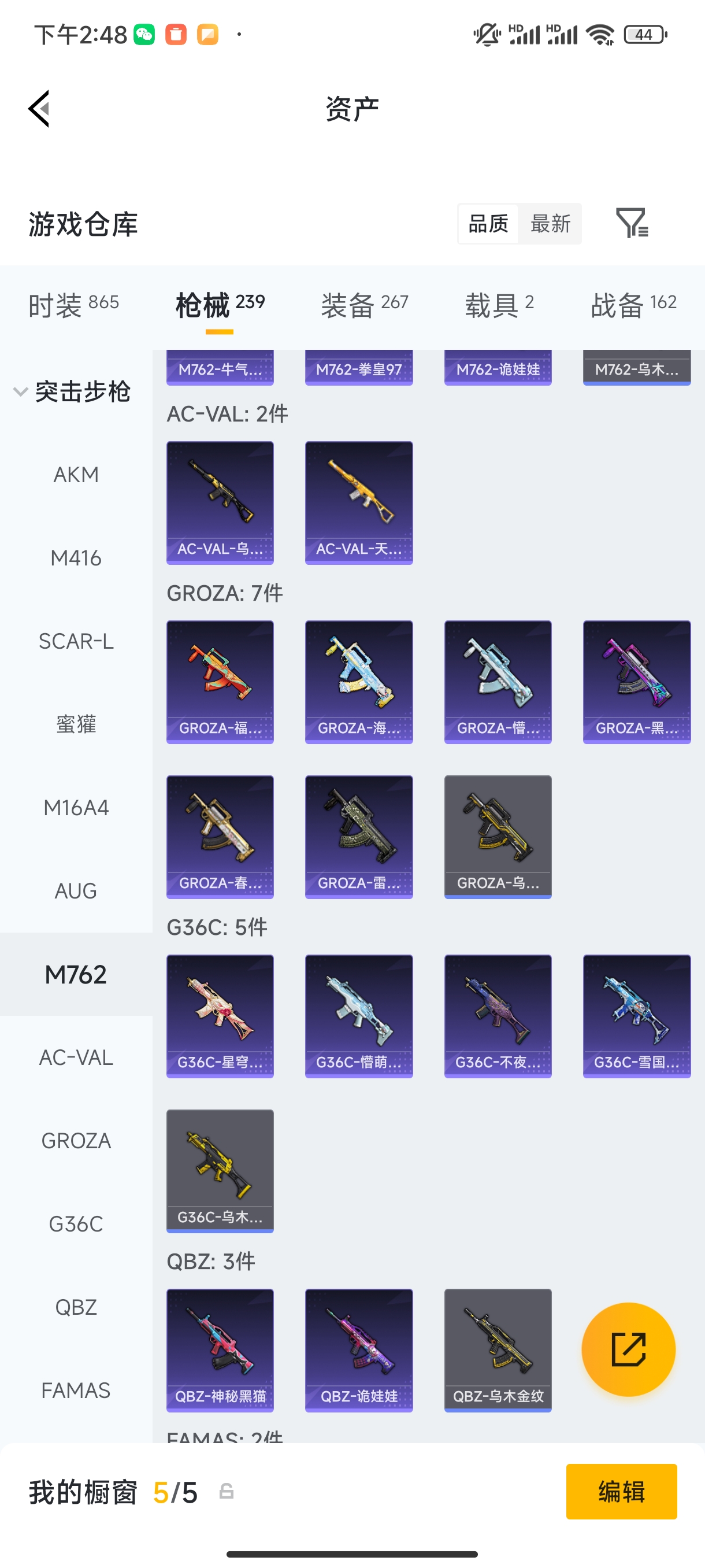705x1568 pixels.
Task: Open the AC-VAL-天… skin tile
Action: click(358, 502)
